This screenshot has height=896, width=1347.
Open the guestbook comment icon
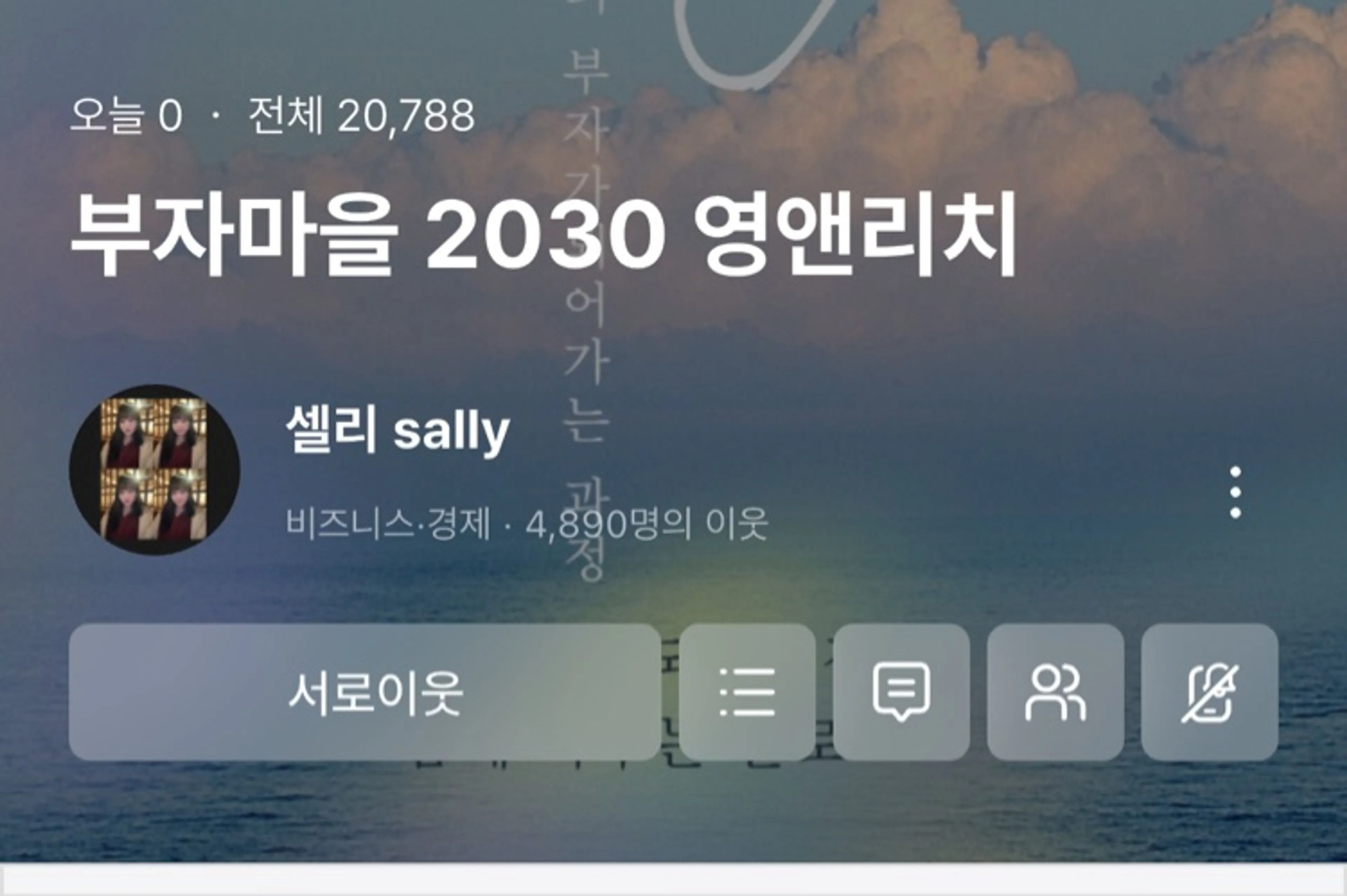(901, 692)
